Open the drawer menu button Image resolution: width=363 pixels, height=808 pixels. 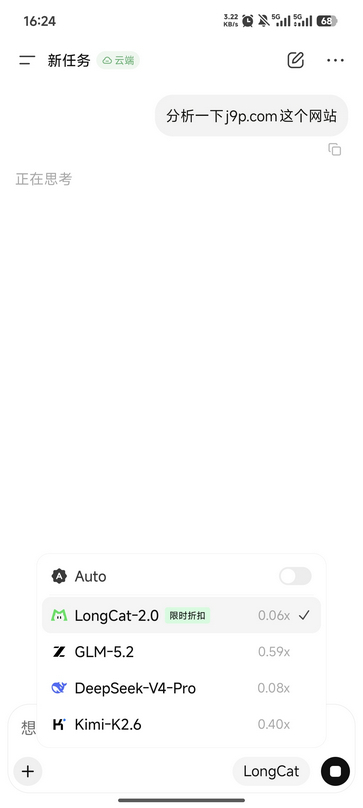point(27,60)
